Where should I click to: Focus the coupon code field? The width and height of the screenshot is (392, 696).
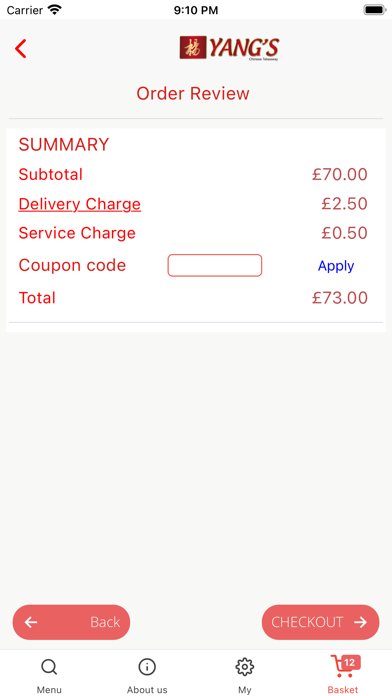click(215, 265)
